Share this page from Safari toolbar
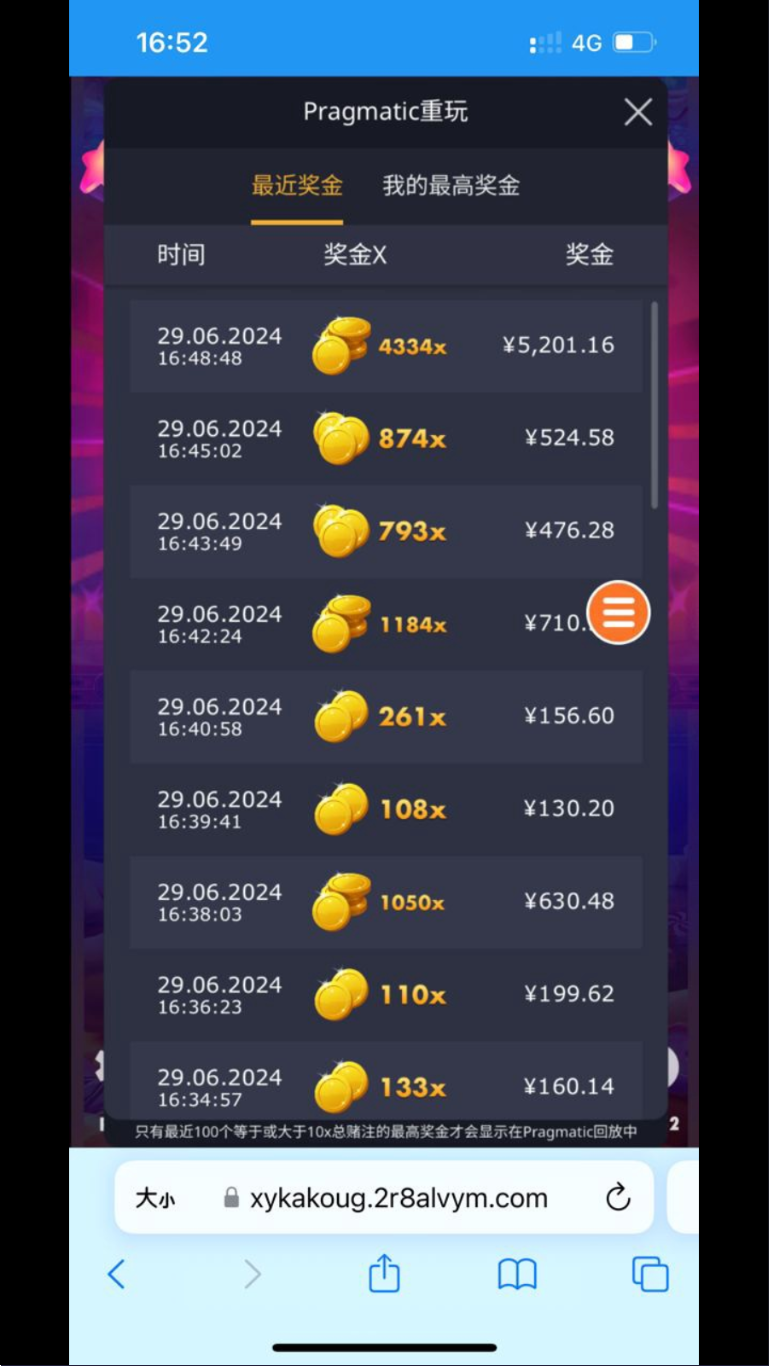This screenshot has width=769, height=1366. [384, 1274]
